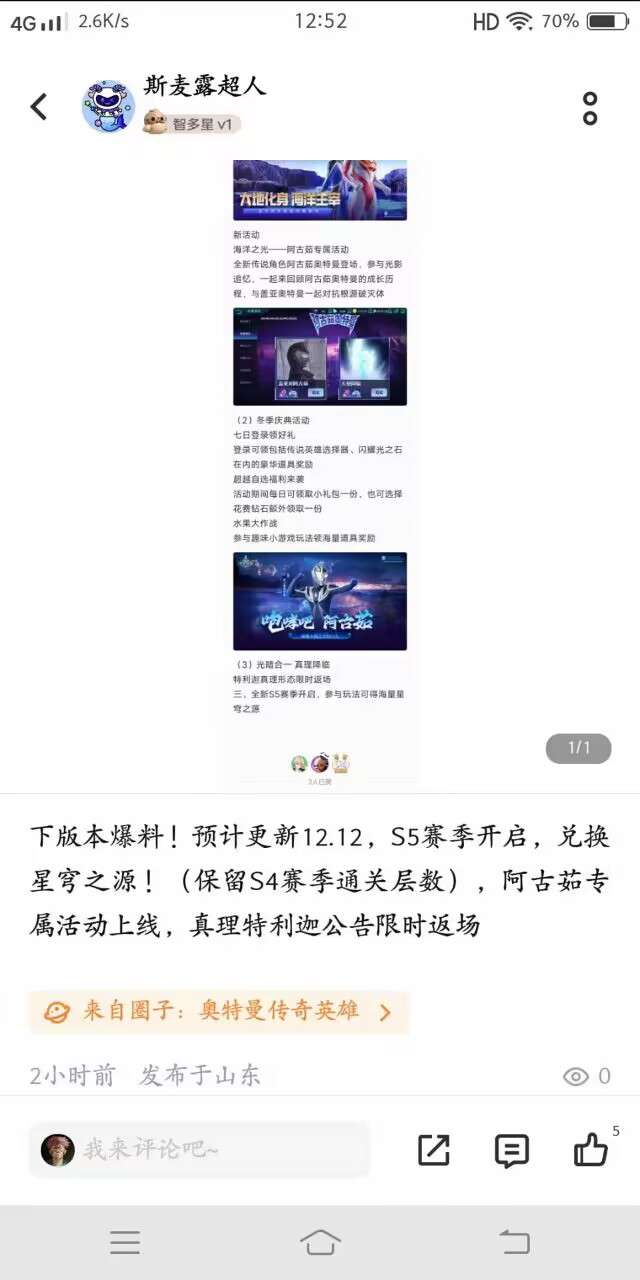The image size is (640, 1280).
Task: Open the three-dot overflow menu
Action: point(590,108)
